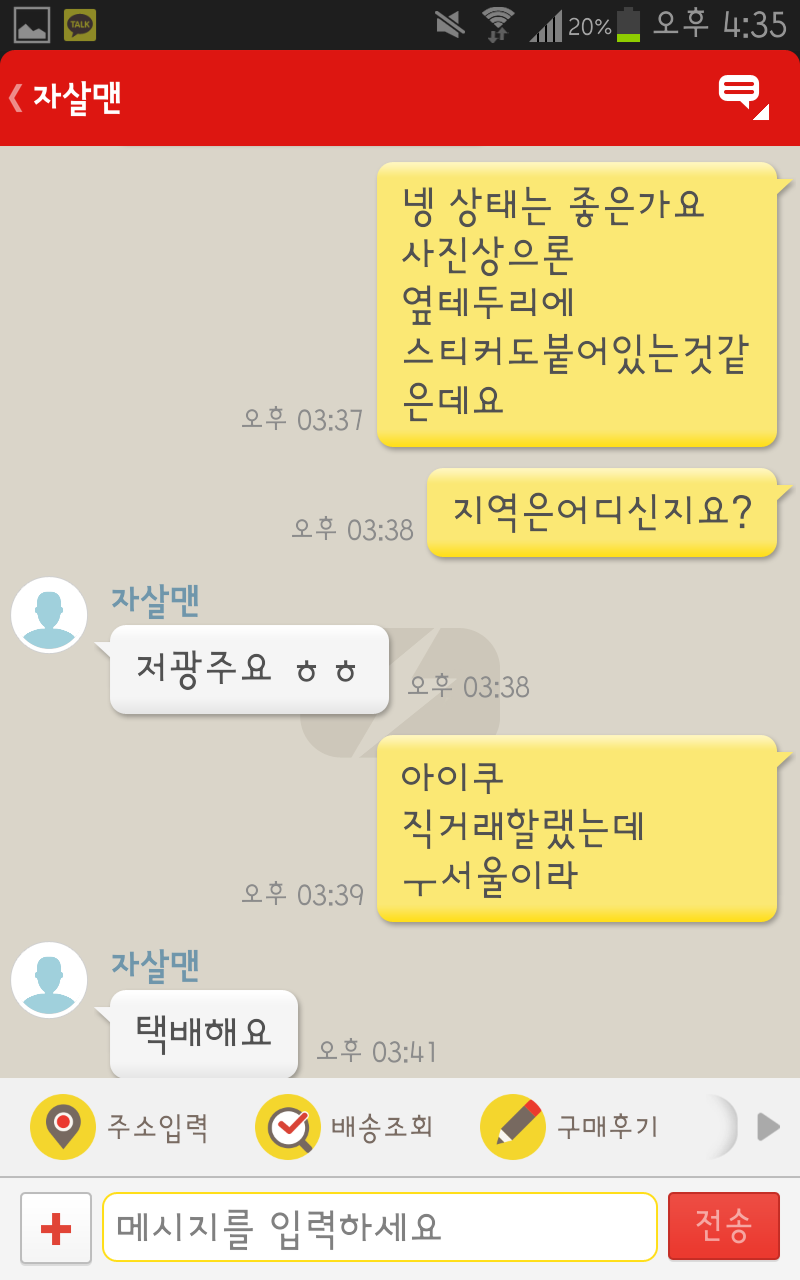
Task: Go back from 자살맨 chat
Action: pos(16,97)
